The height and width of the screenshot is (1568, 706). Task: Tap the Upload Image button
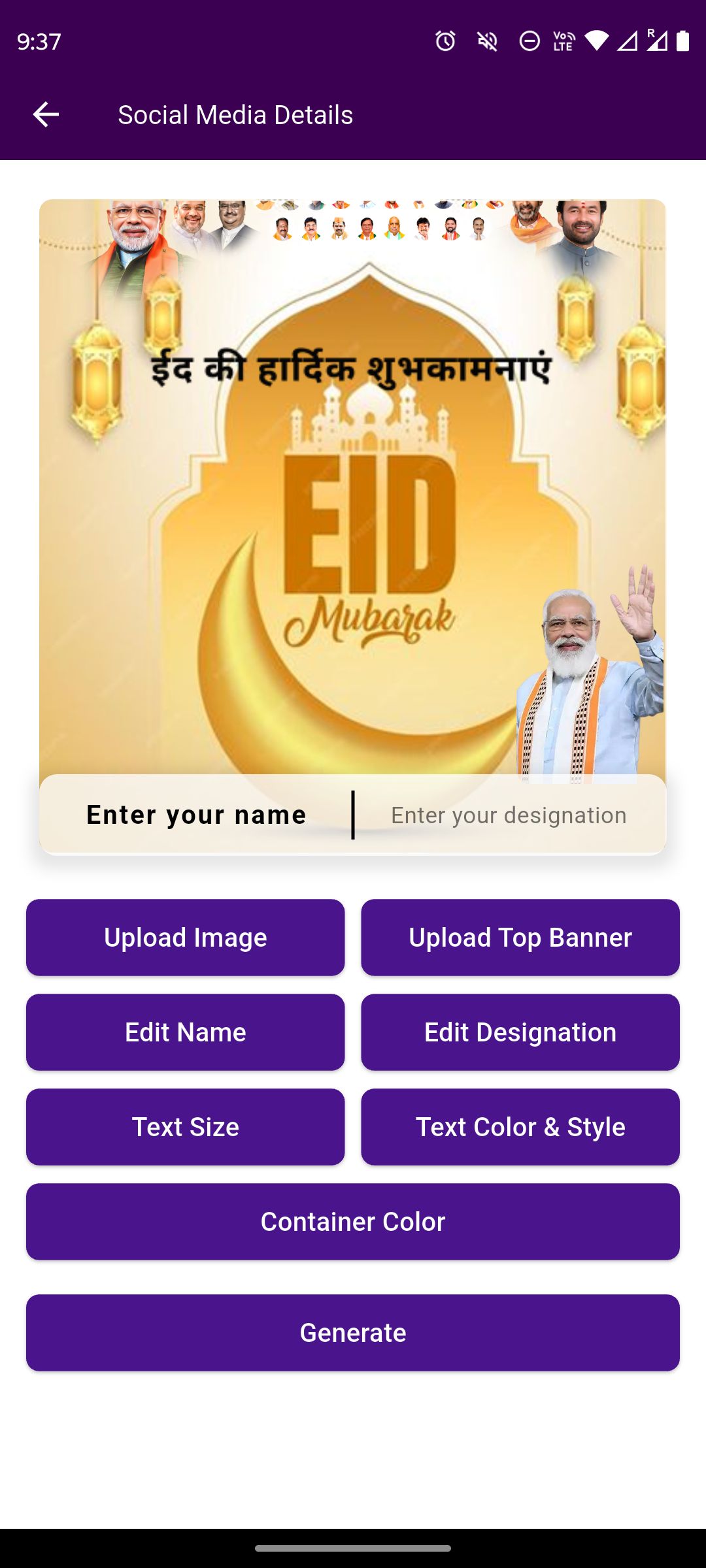(185, 938)
